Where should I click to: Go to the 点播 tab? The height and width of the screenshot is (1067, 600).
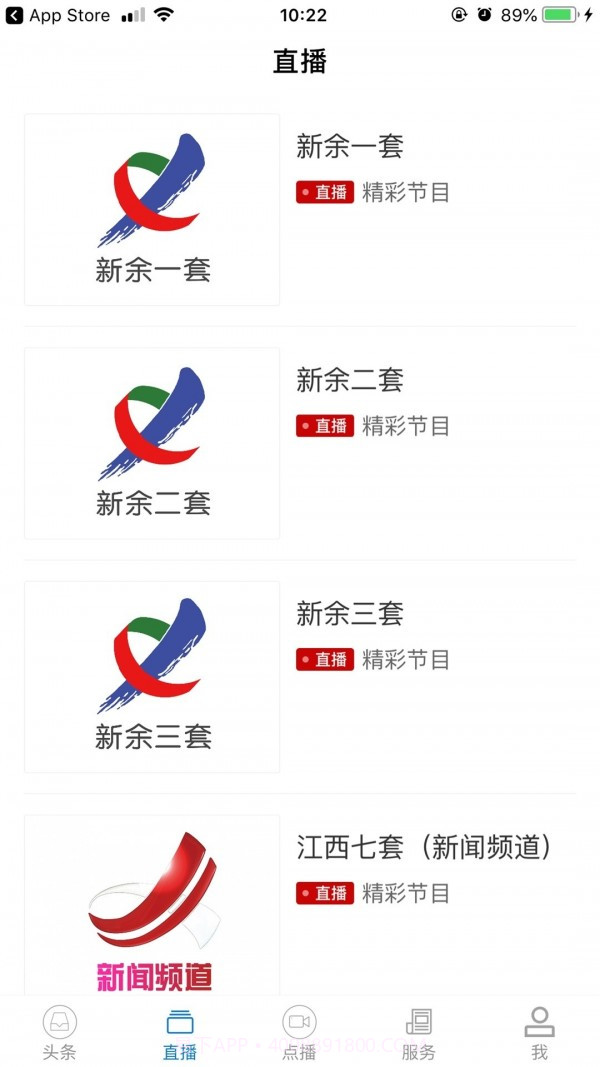click(x=299, y=1033)
